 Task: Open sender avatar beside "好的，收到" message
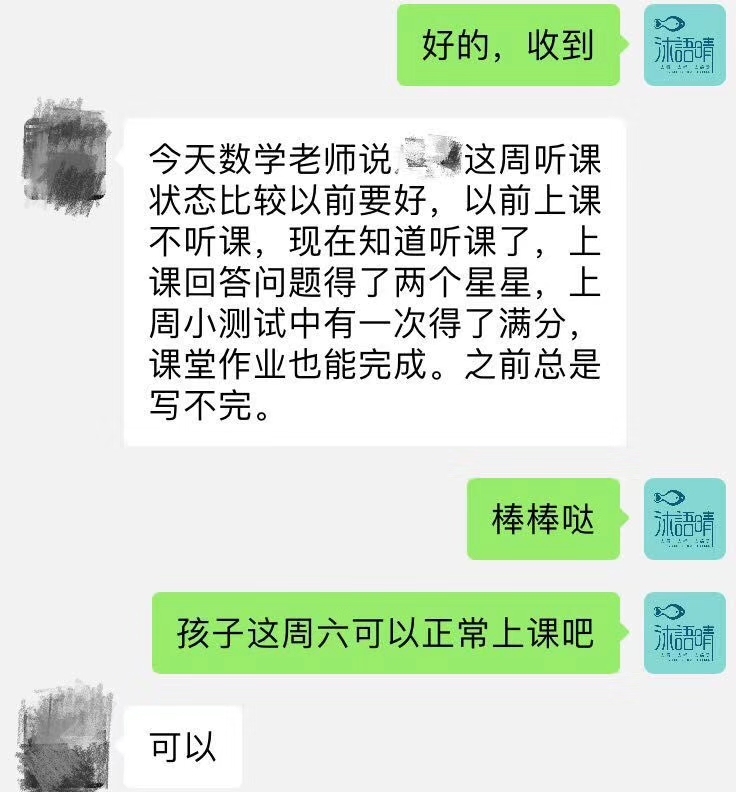(685, 45)
